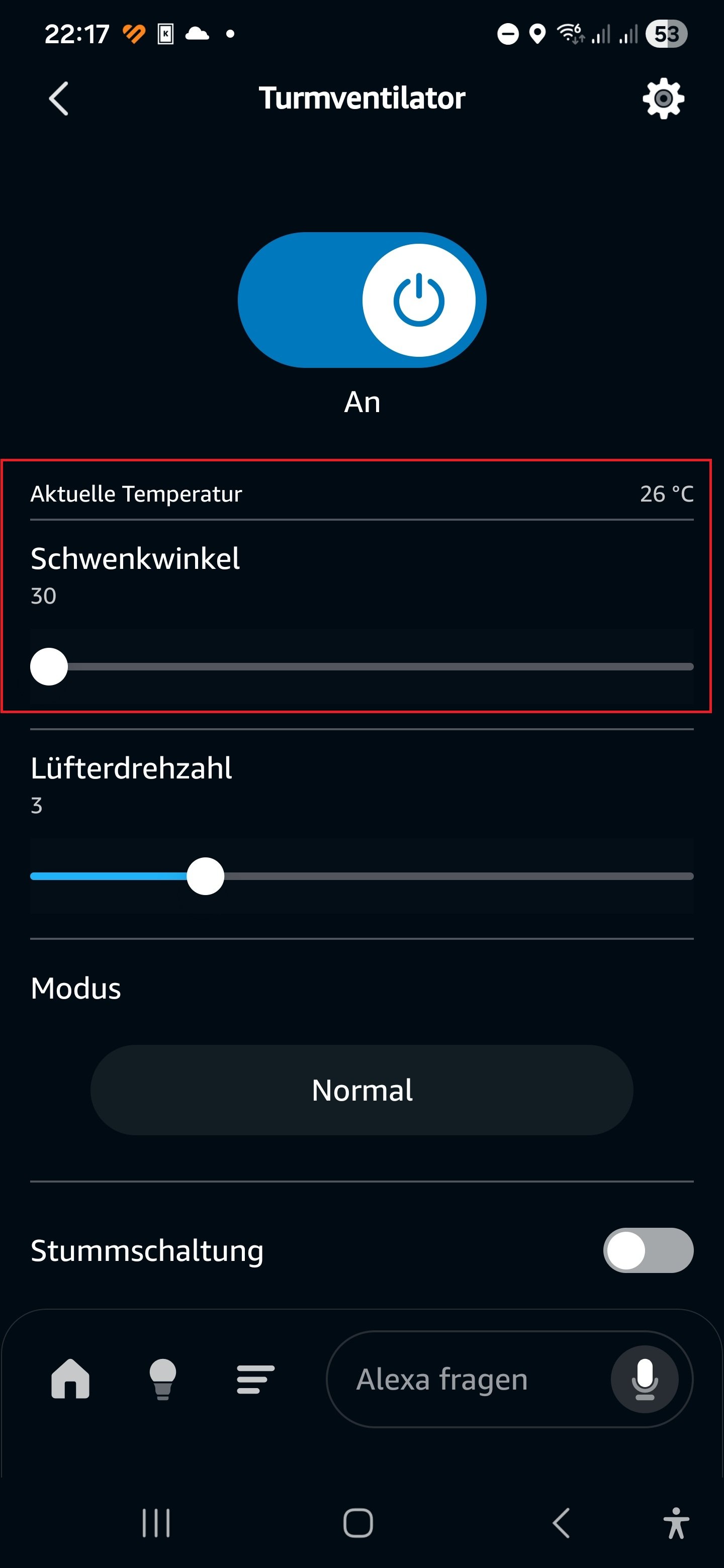Open the Normal mode selector
The width and height of the screenshot is (724, 1568).
(x=361, y=1090)
